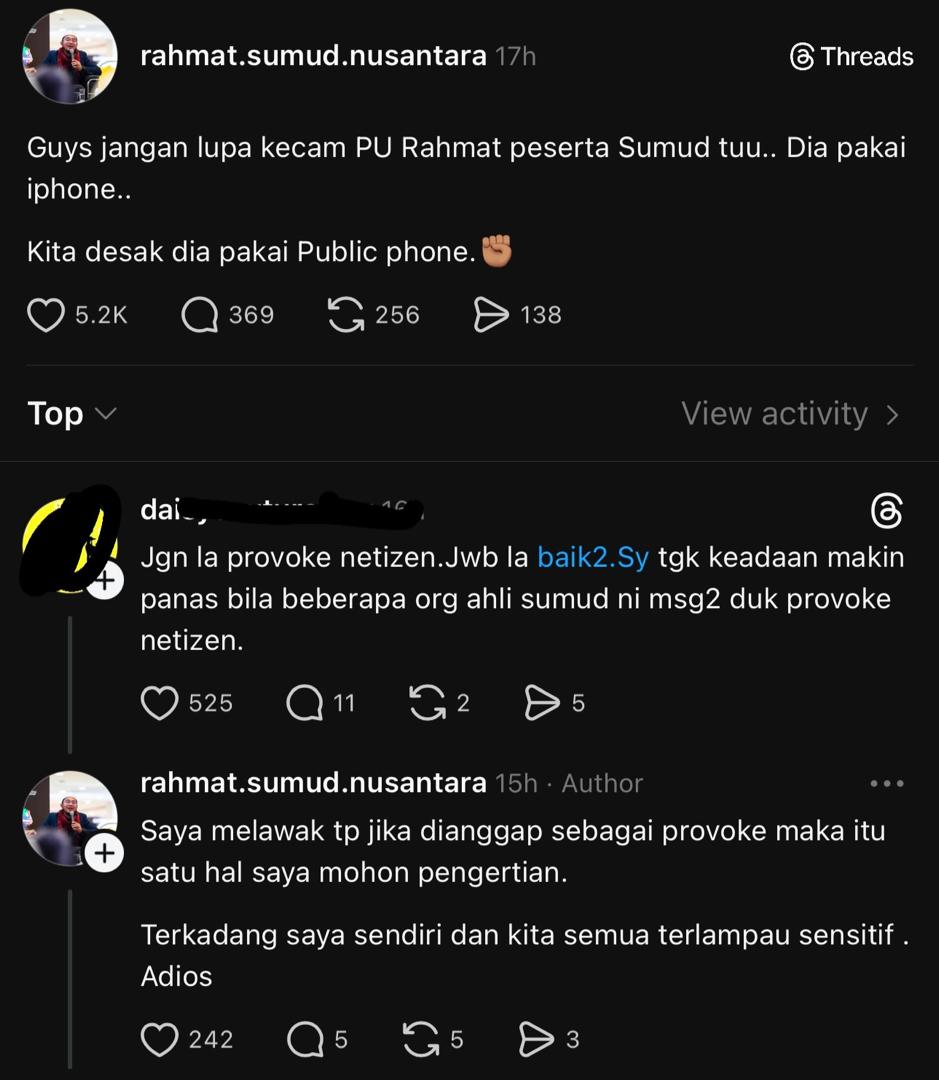
Task: Open rahmat.sumud.nusantara profile from the post header
Action: click(x=312, y=56)
